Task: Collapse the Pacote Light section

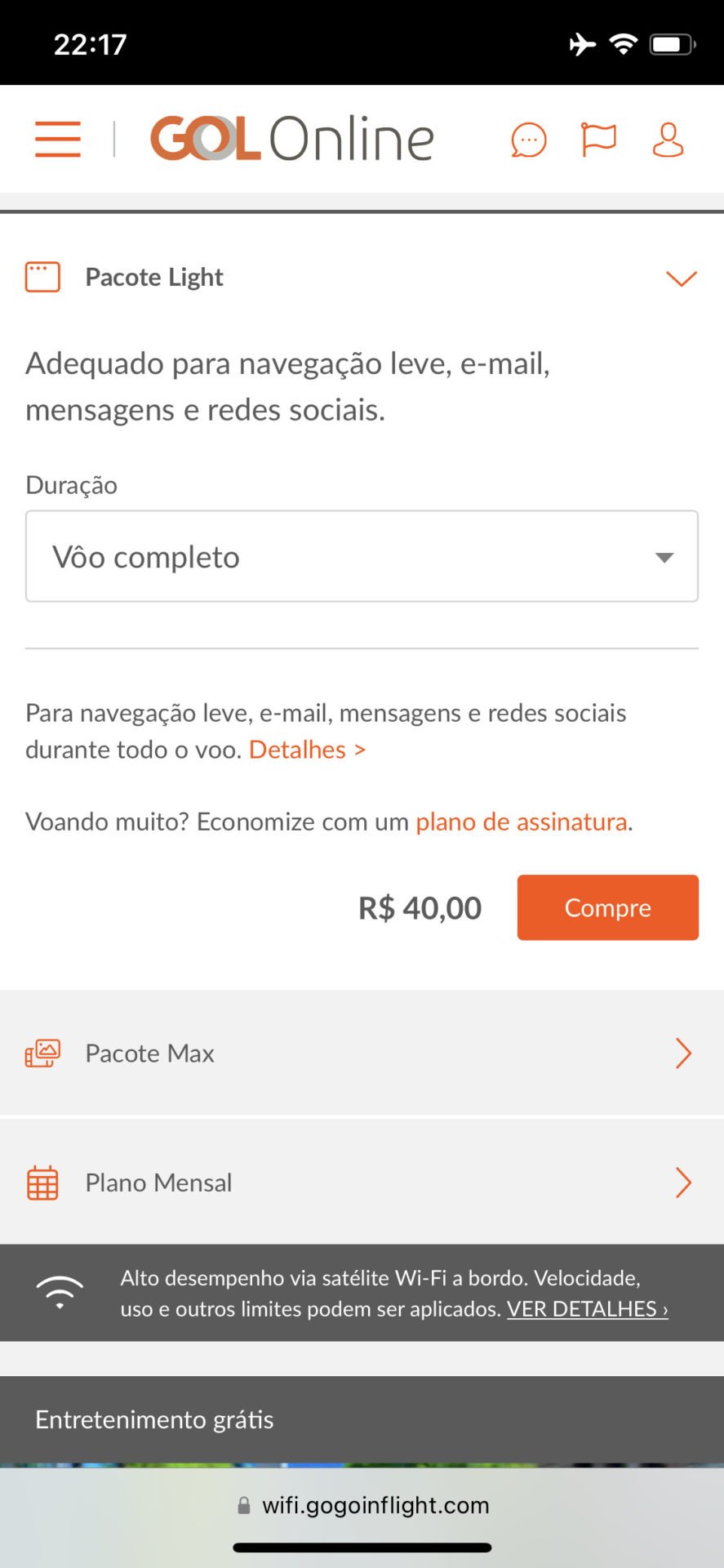Action: click(681, 278)
